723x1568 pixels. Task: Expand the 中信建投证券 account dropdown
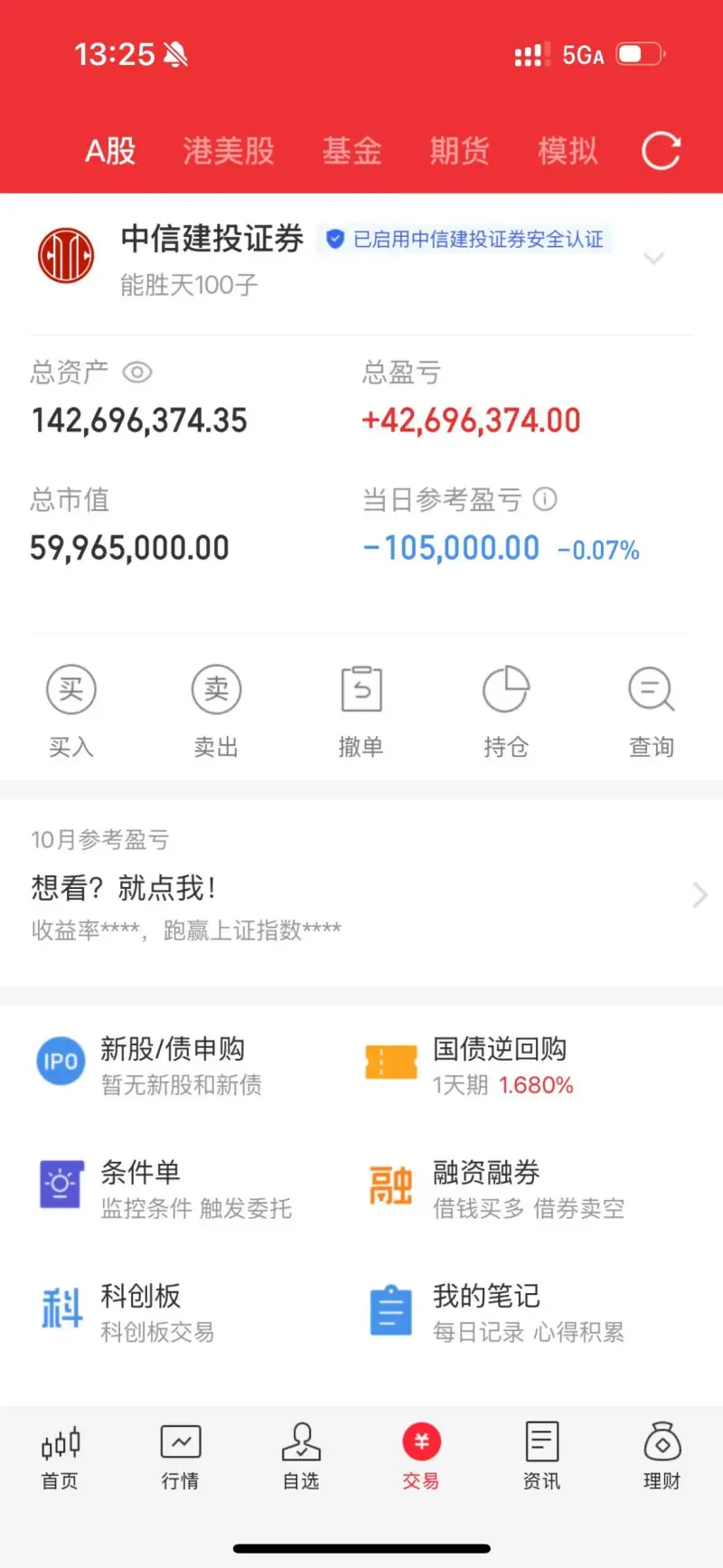653,260
